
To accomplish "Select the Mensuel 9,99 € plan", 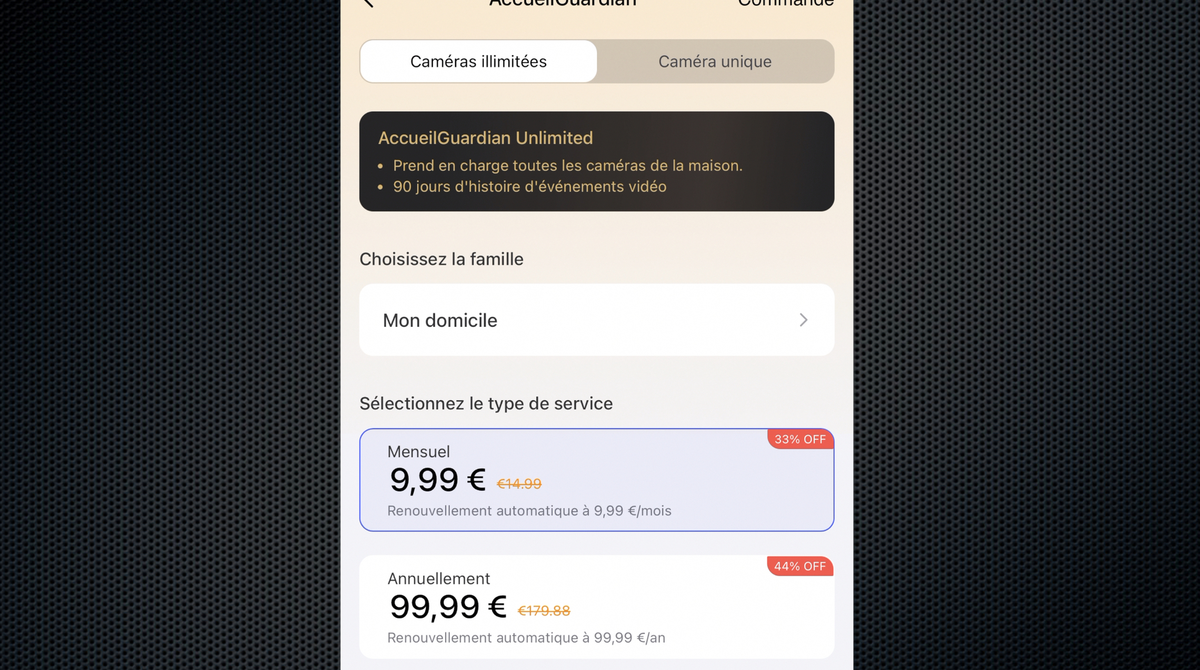I will [596, 480].
